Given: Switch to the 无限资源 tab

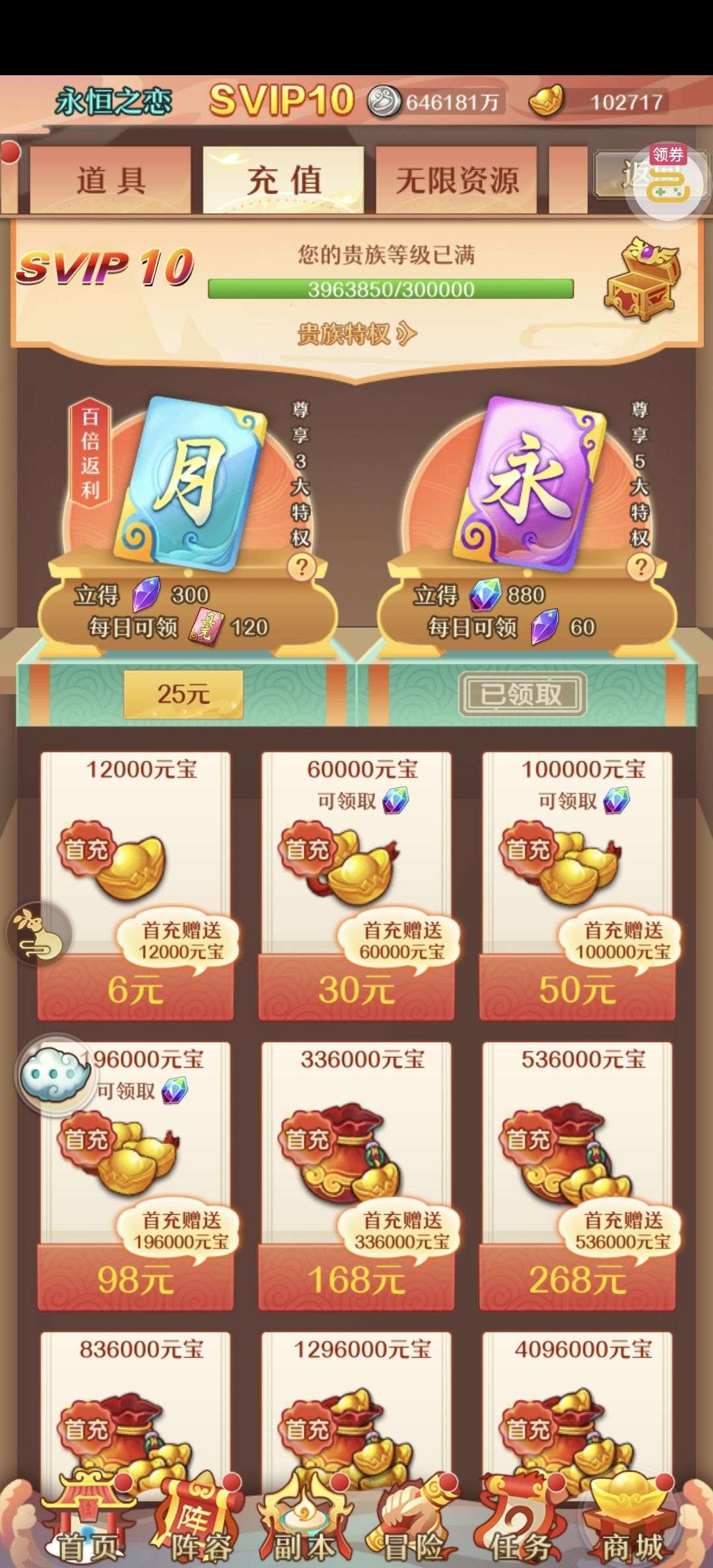Looking at the screenshot, I should (457, 180).
